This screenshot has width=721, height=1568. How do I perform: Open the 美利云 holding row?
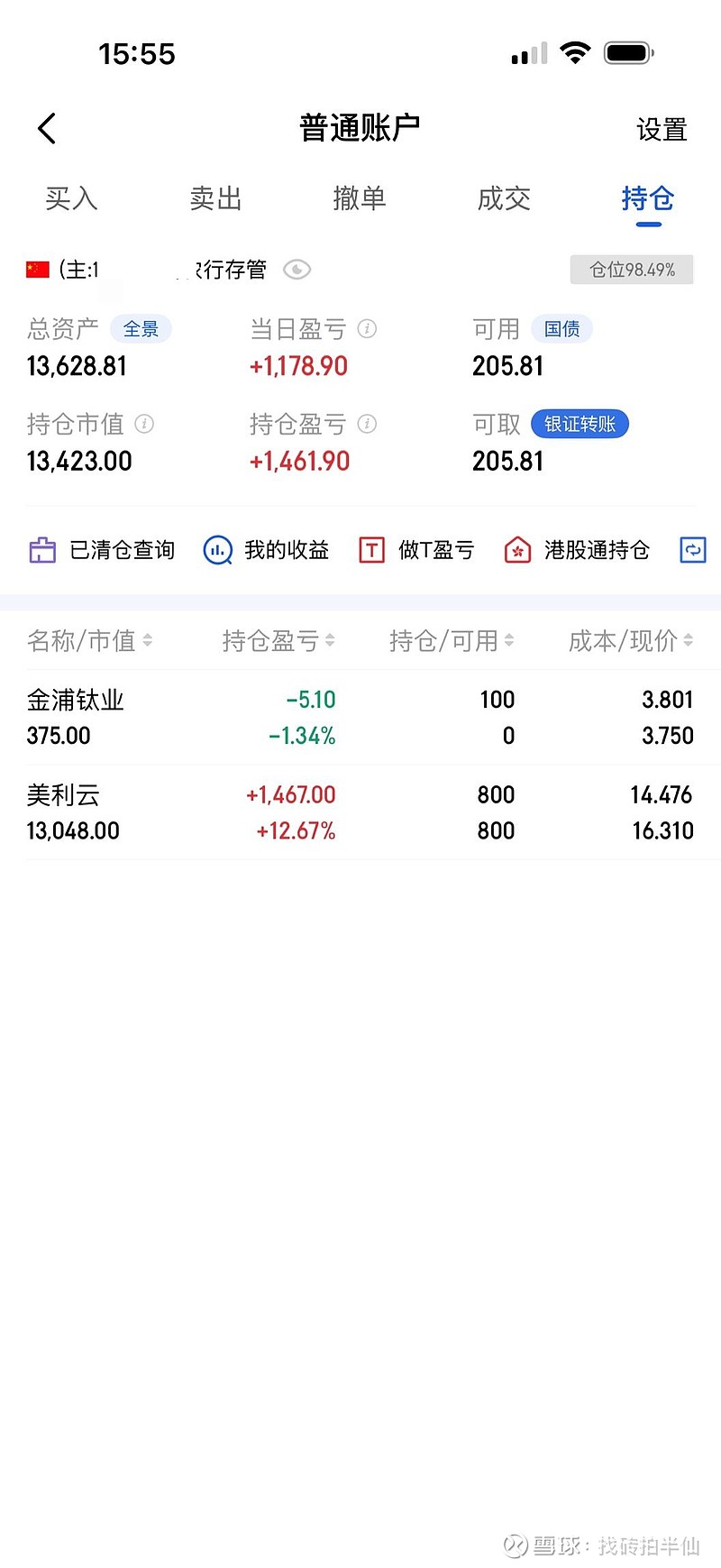(360, 812)
